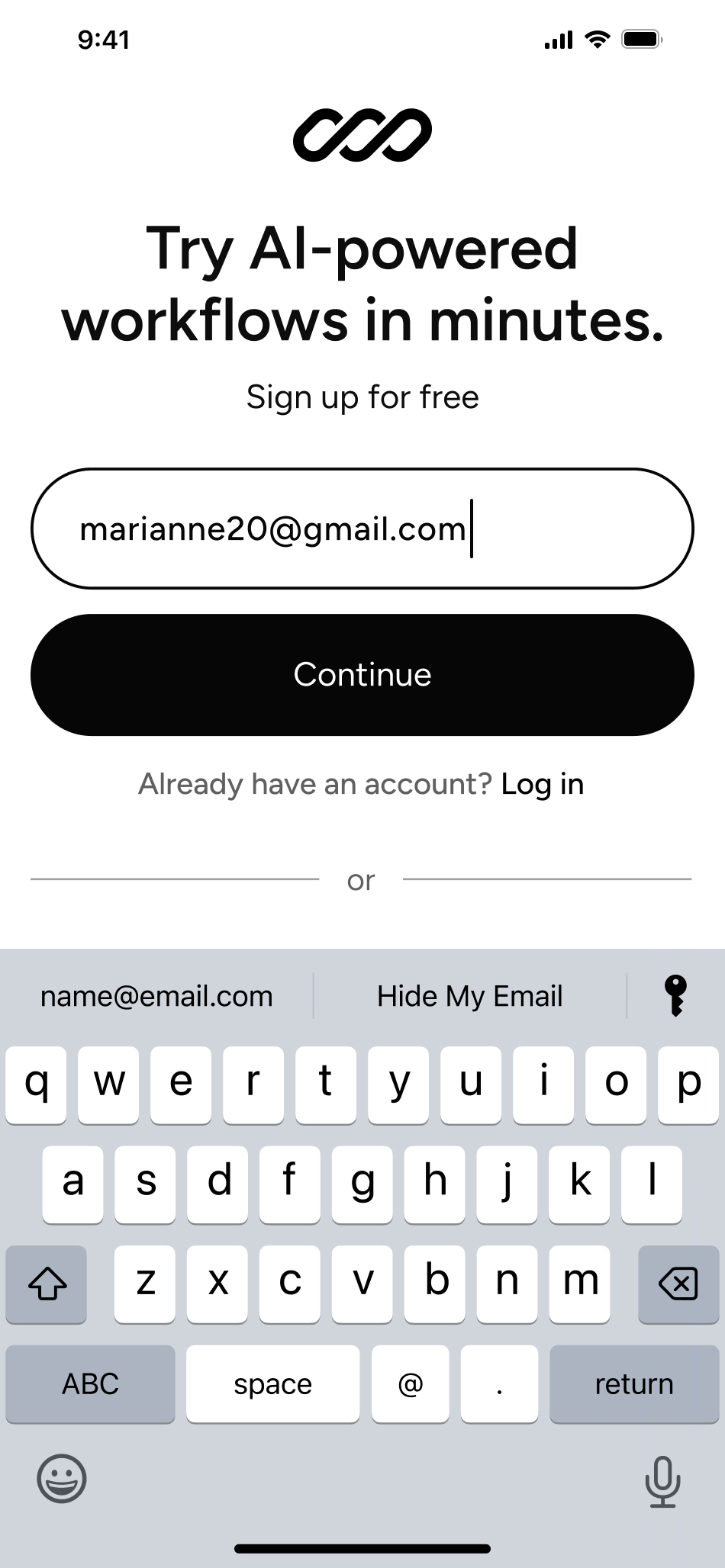Tap the email address input field
This screenshot has height=1568, width=725.
[x=362, y=529]
